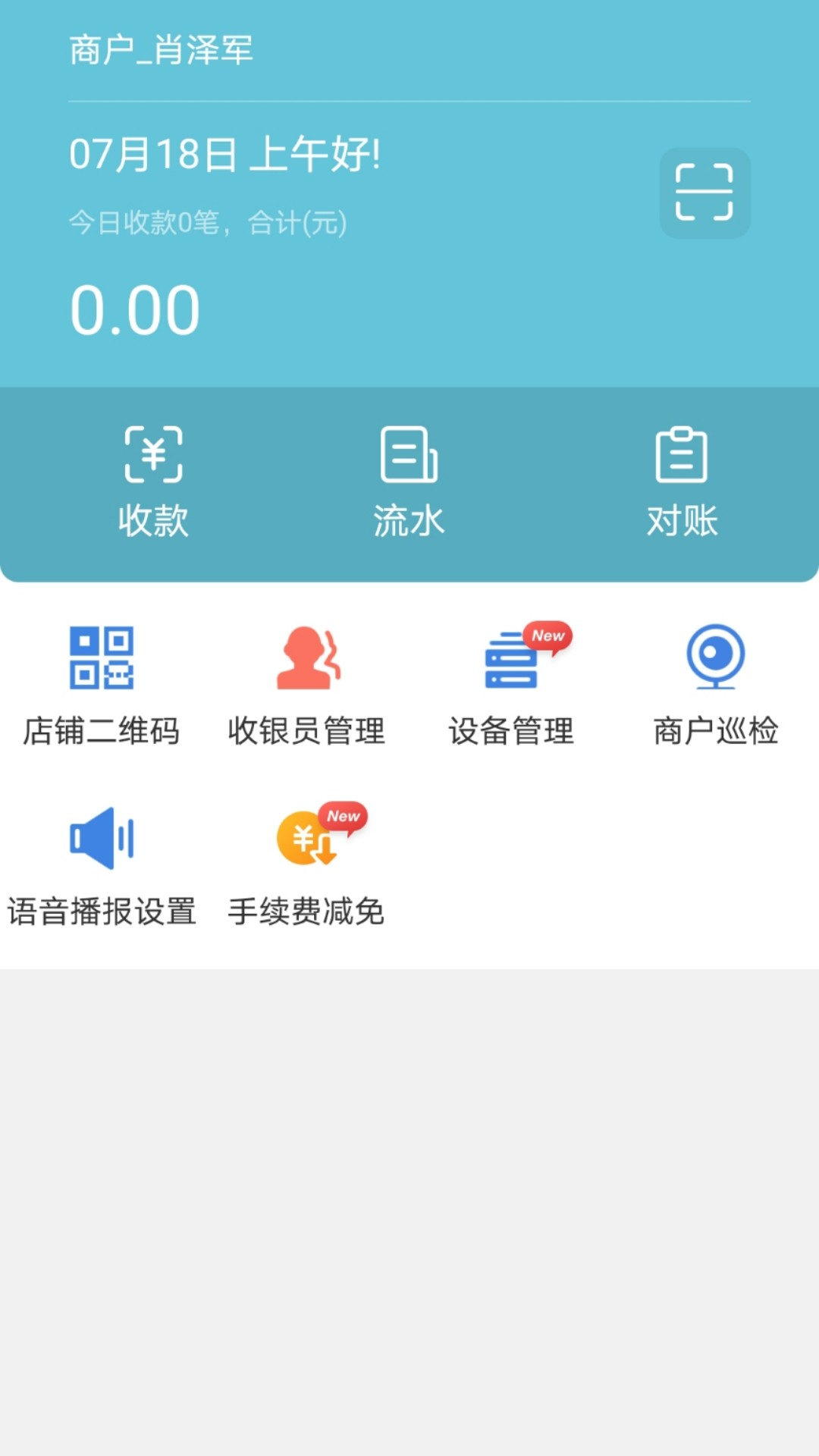Open 流水 transaction records
819x1456 pixels.
point(409,481)
